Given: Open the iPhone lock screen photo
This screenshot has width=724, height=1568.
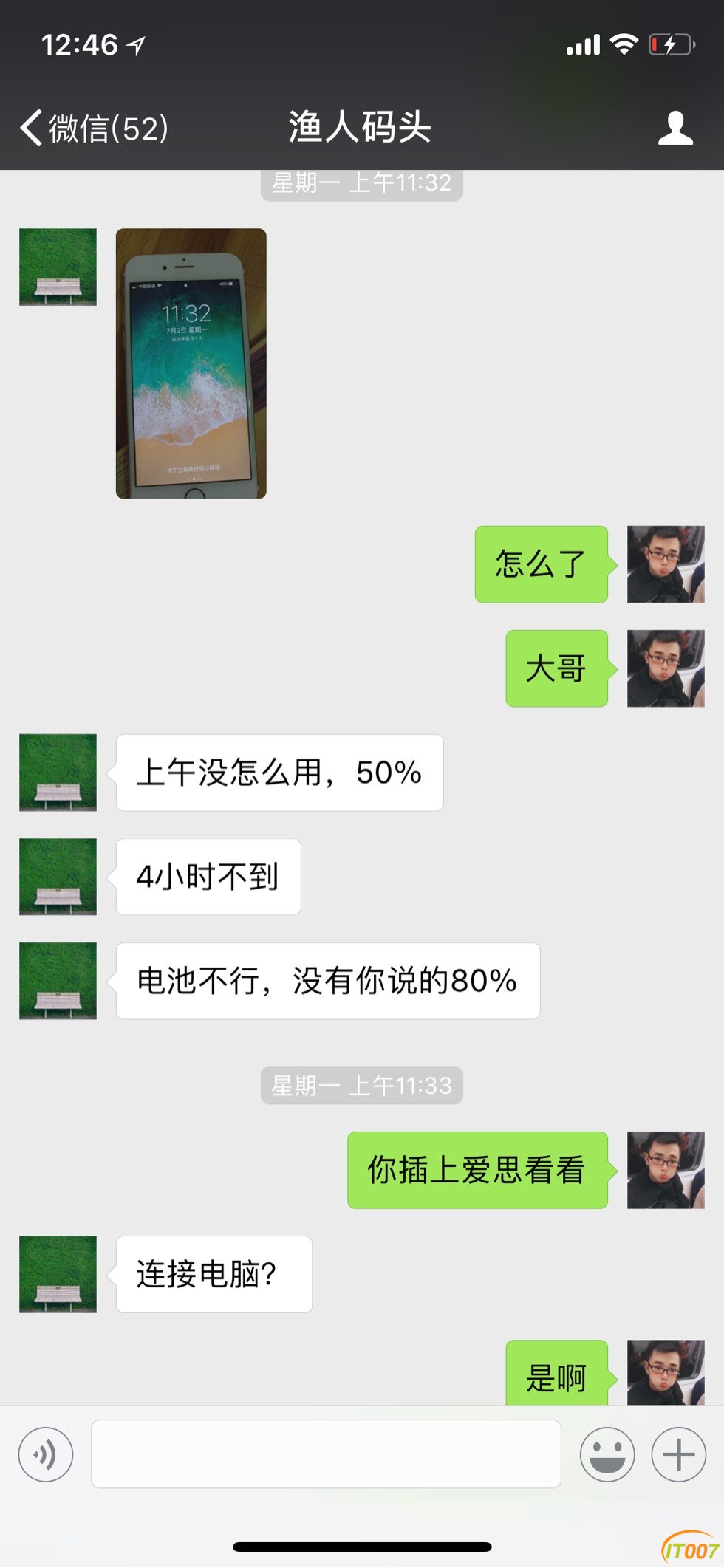Looking at the screenshot, I should click(x=191, y=363).
